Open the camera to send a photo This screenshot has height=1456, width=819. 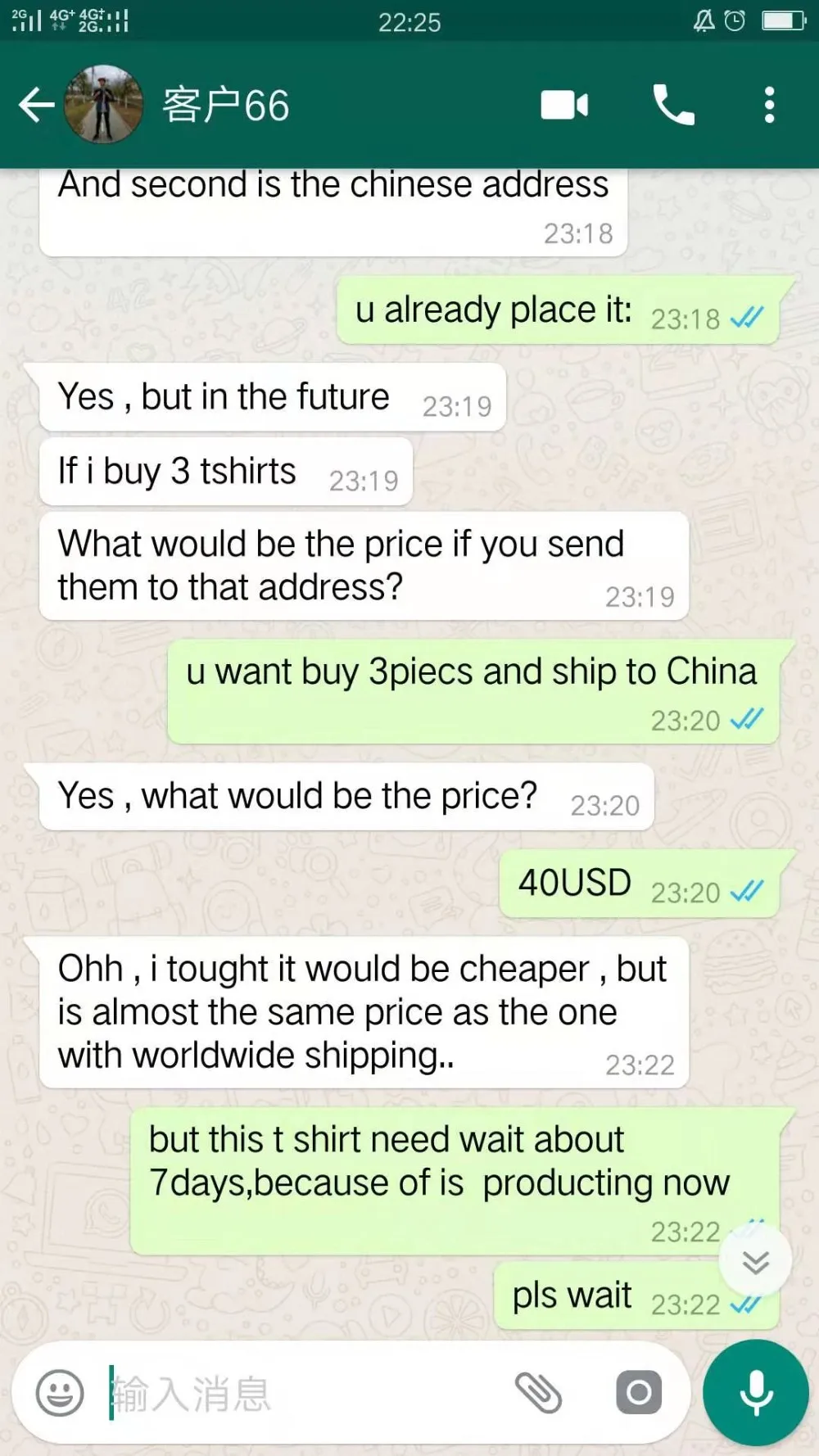coord(638,1392)
